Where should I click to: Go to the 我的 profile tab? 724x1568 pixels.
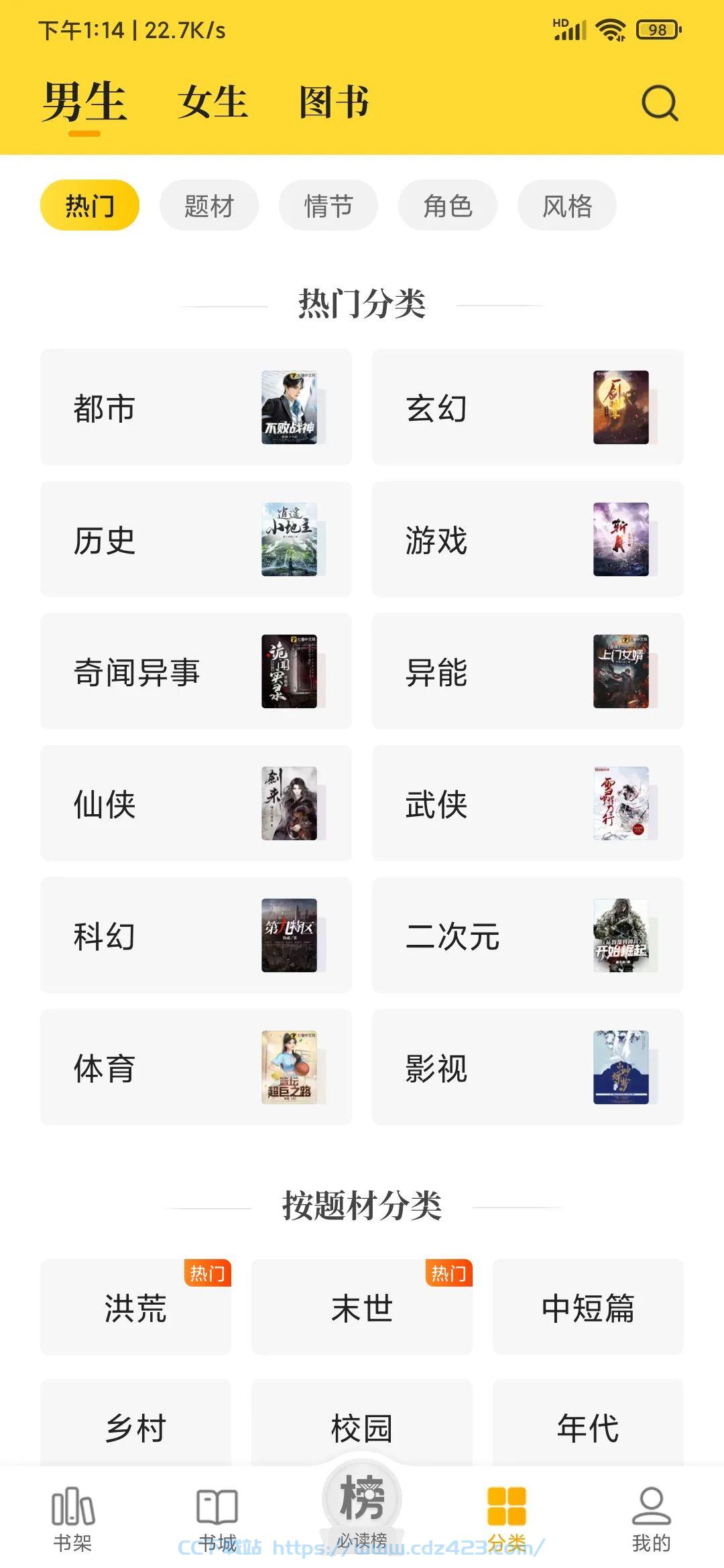(651, 1519)
